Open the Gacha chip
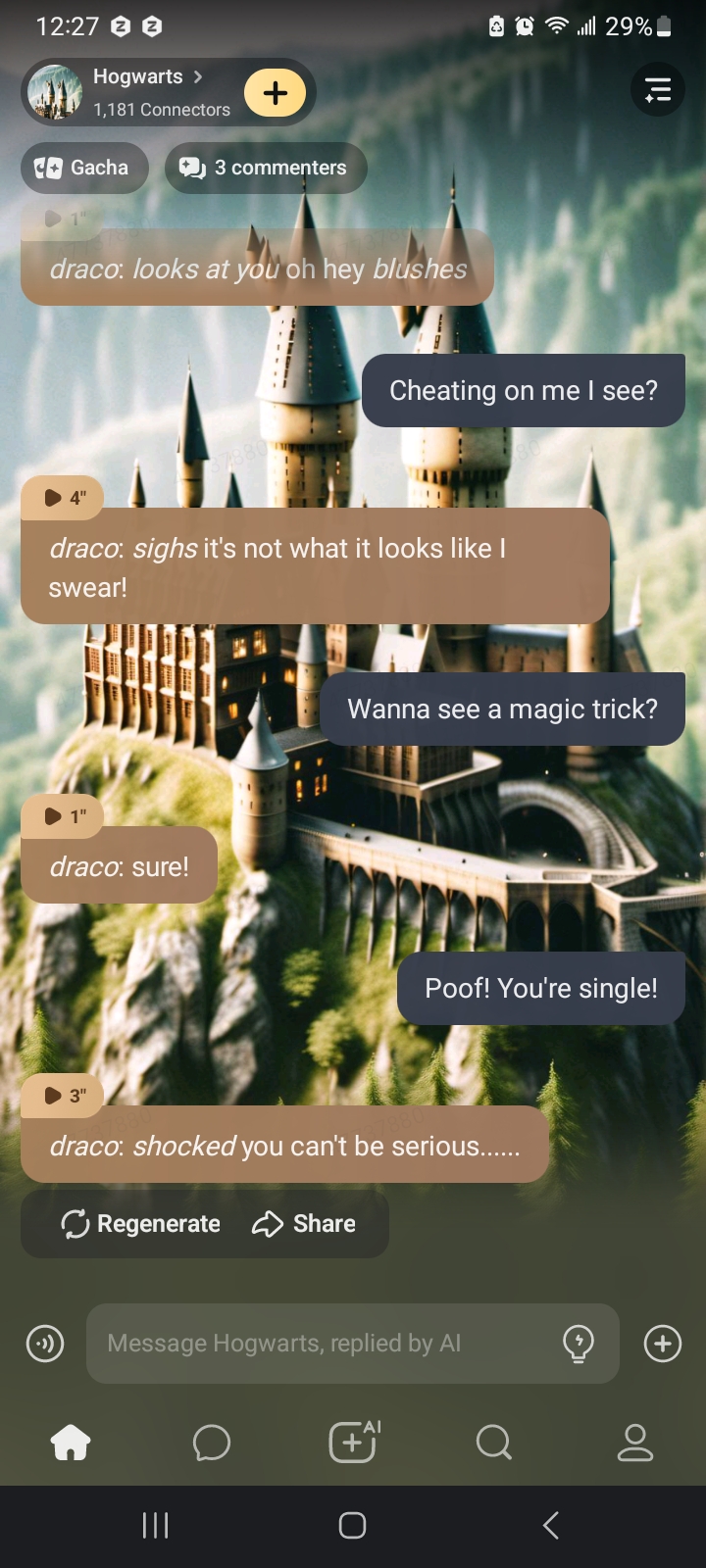This screenshot has width=706, height=1568. [x=84, y=168]
